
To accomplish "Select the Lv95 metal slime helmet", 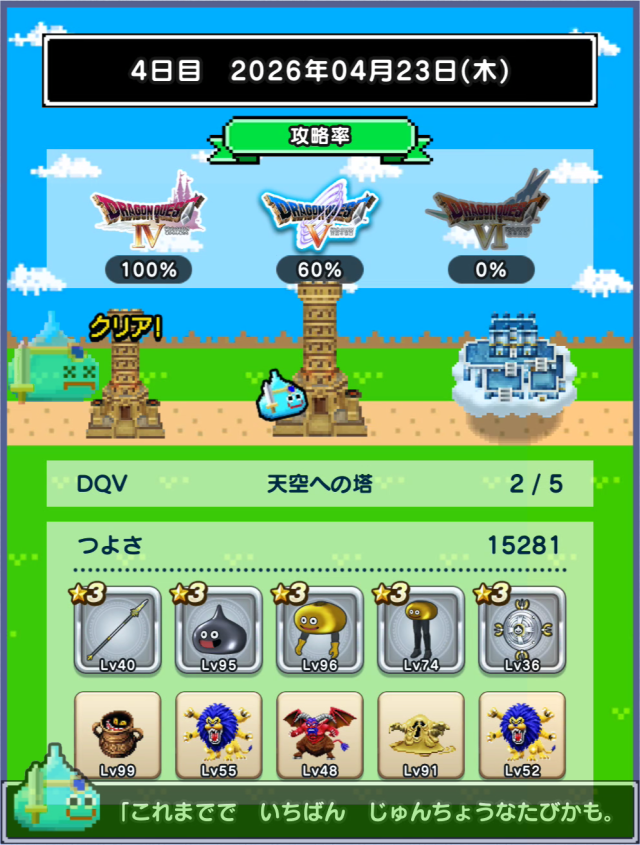I will tap(219, 630).
